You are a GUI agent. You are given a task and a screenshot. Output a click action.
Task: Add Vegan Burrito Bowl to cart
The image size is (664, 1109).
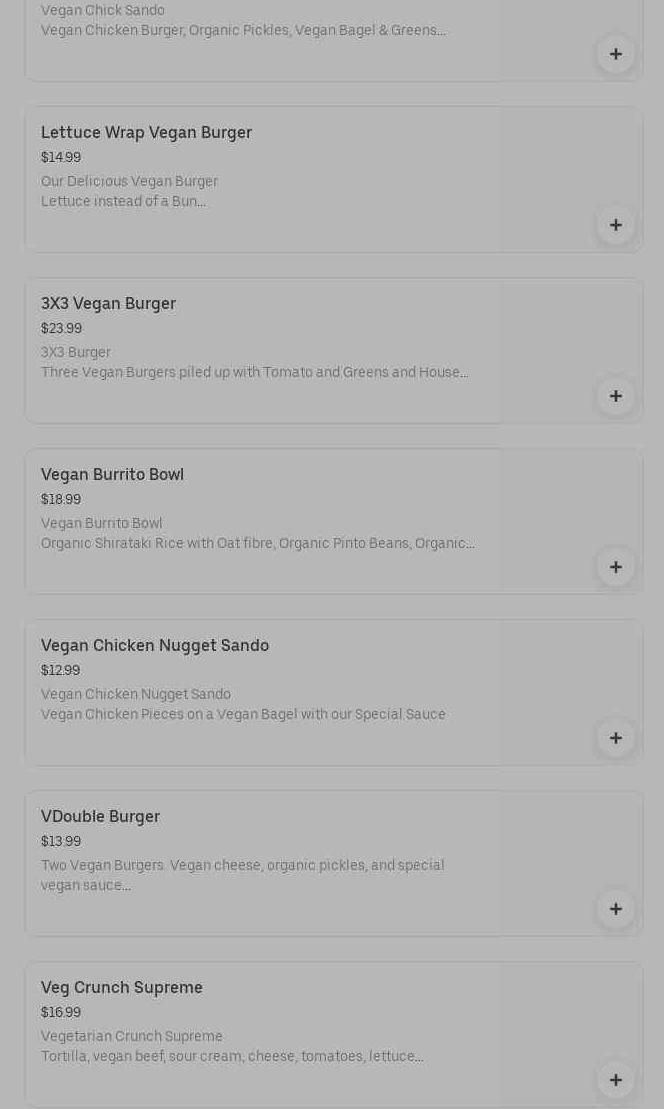(615, 567)
